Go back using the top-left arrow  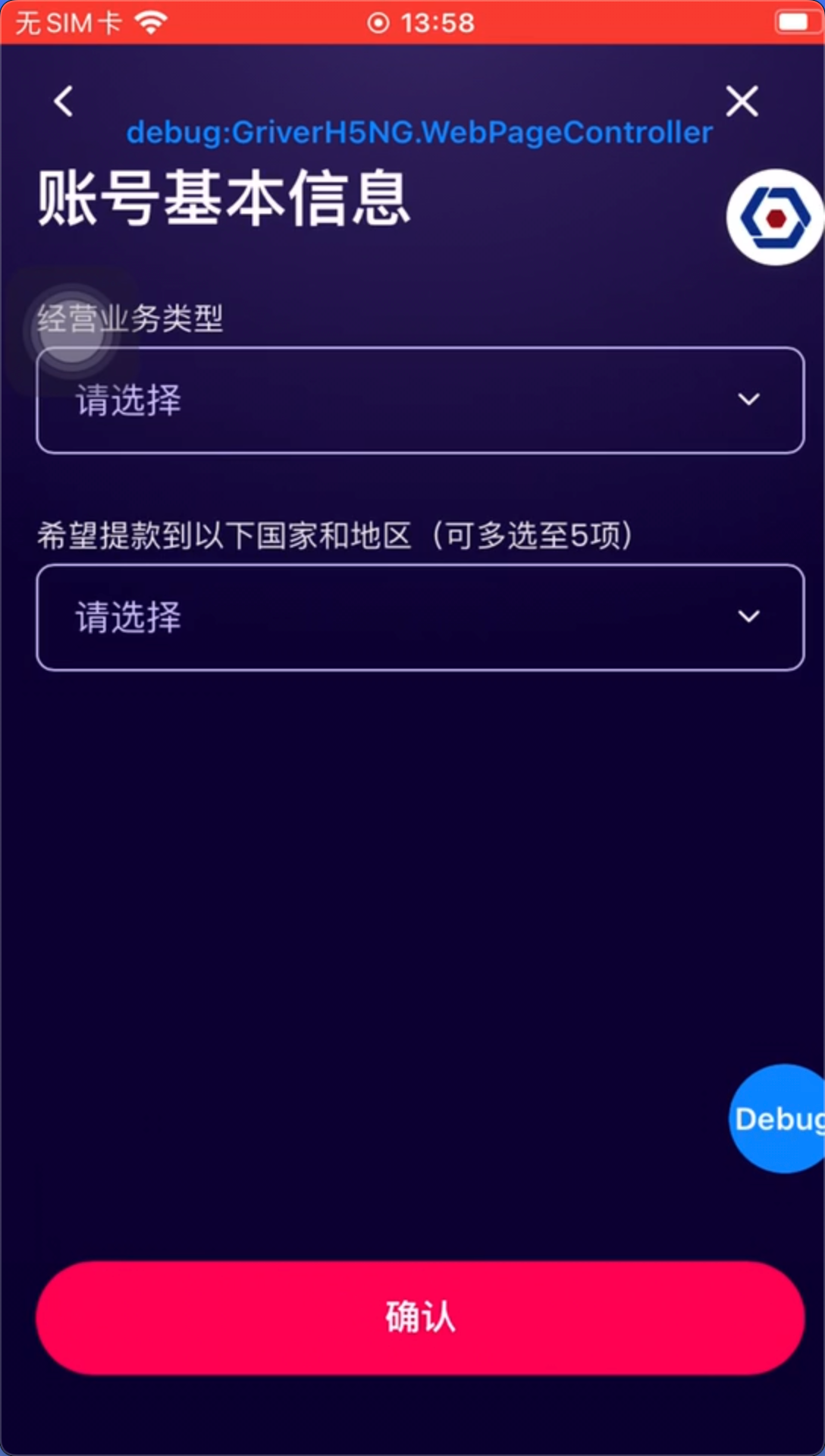[64, 101]
